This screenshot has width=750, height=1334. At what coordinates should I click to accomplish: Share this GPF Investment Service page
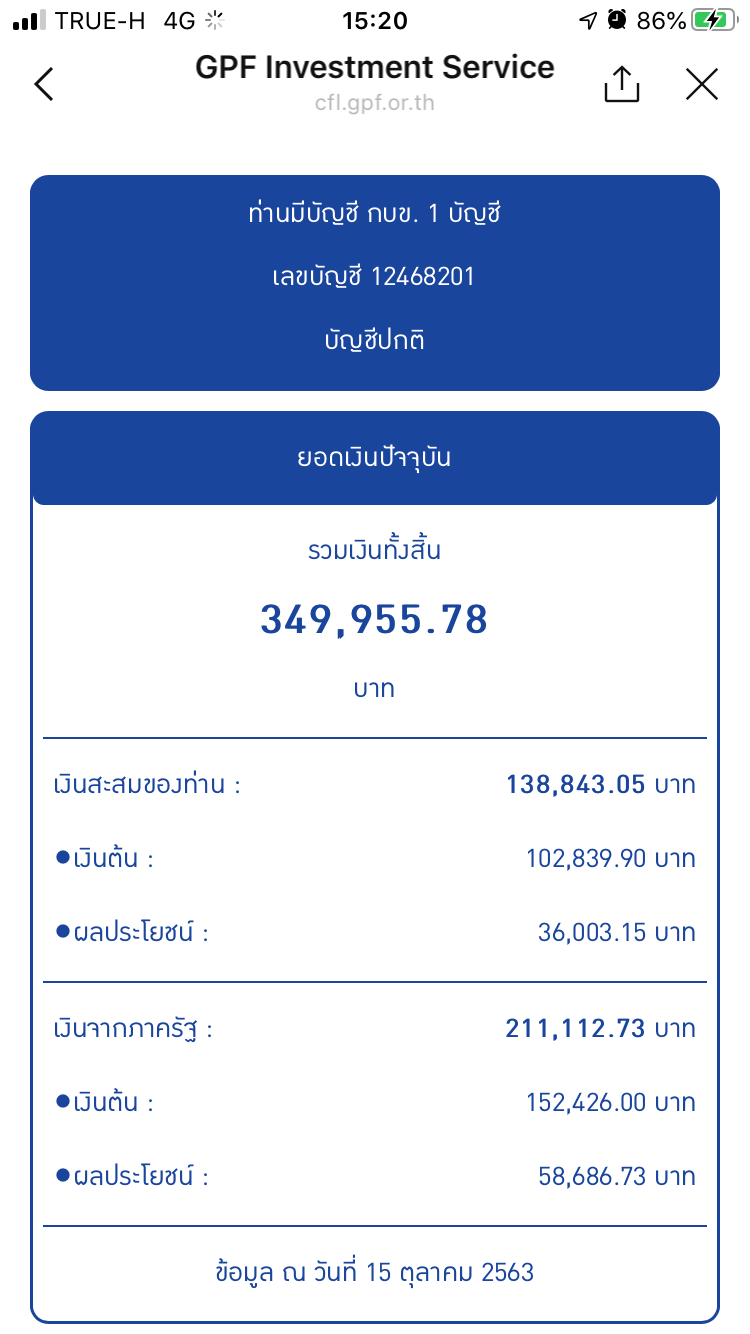pos(621,84)
